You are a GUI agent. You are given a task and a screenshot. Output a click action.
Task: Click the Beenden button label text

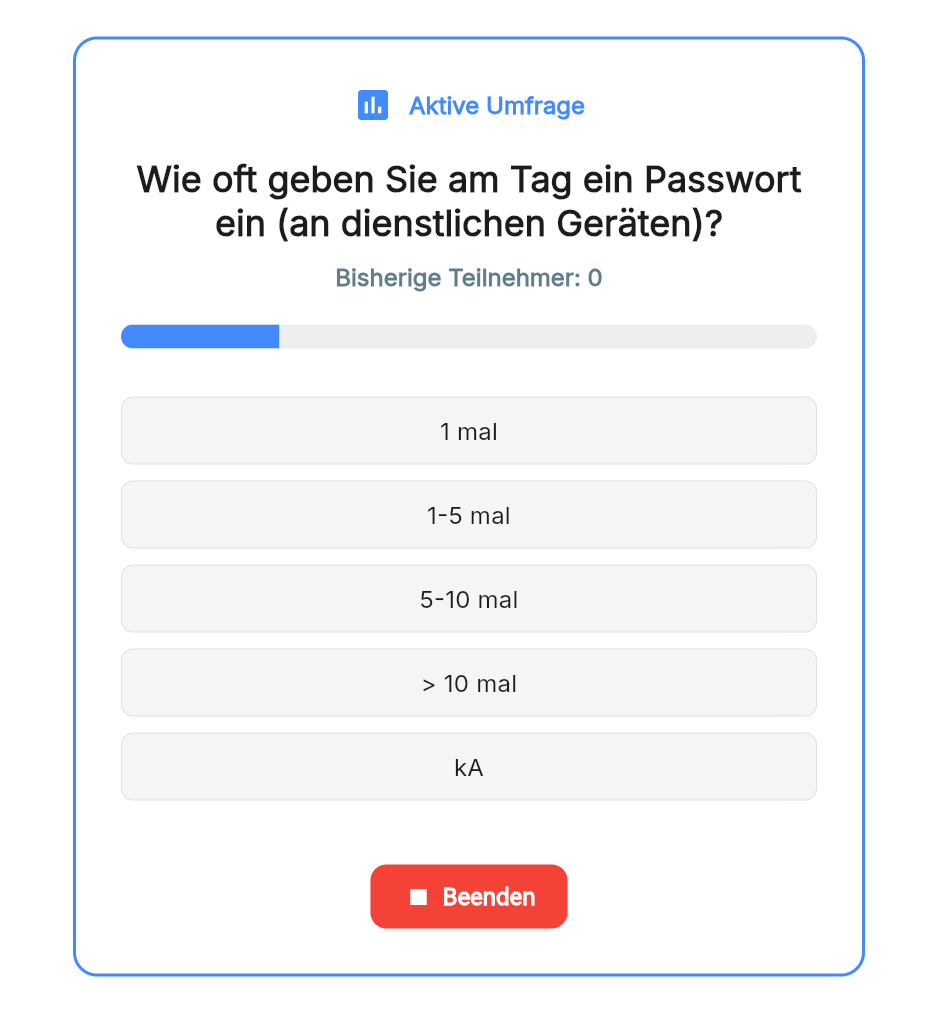click(487, 896)
